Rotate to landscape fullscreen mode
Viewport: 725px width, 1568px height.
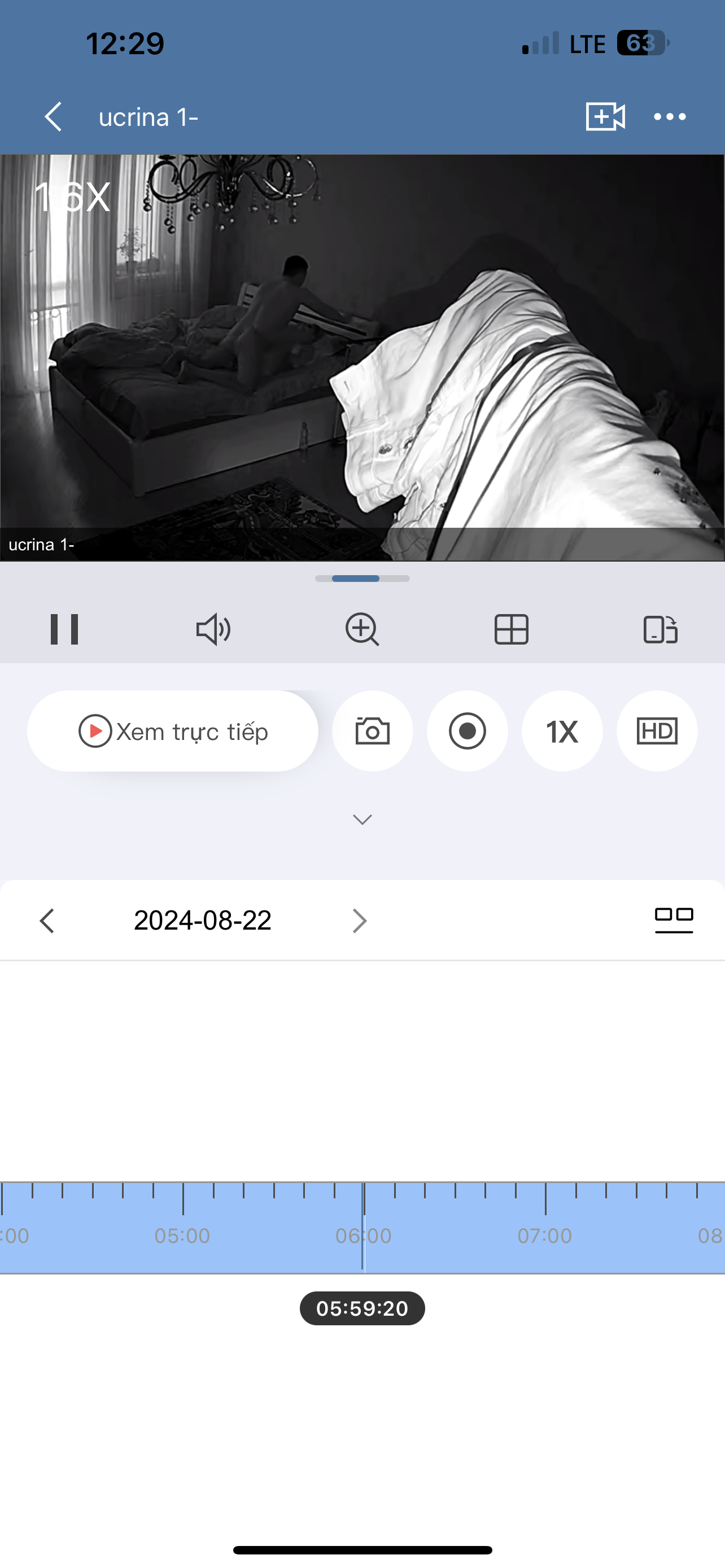[x=661, y=629]
